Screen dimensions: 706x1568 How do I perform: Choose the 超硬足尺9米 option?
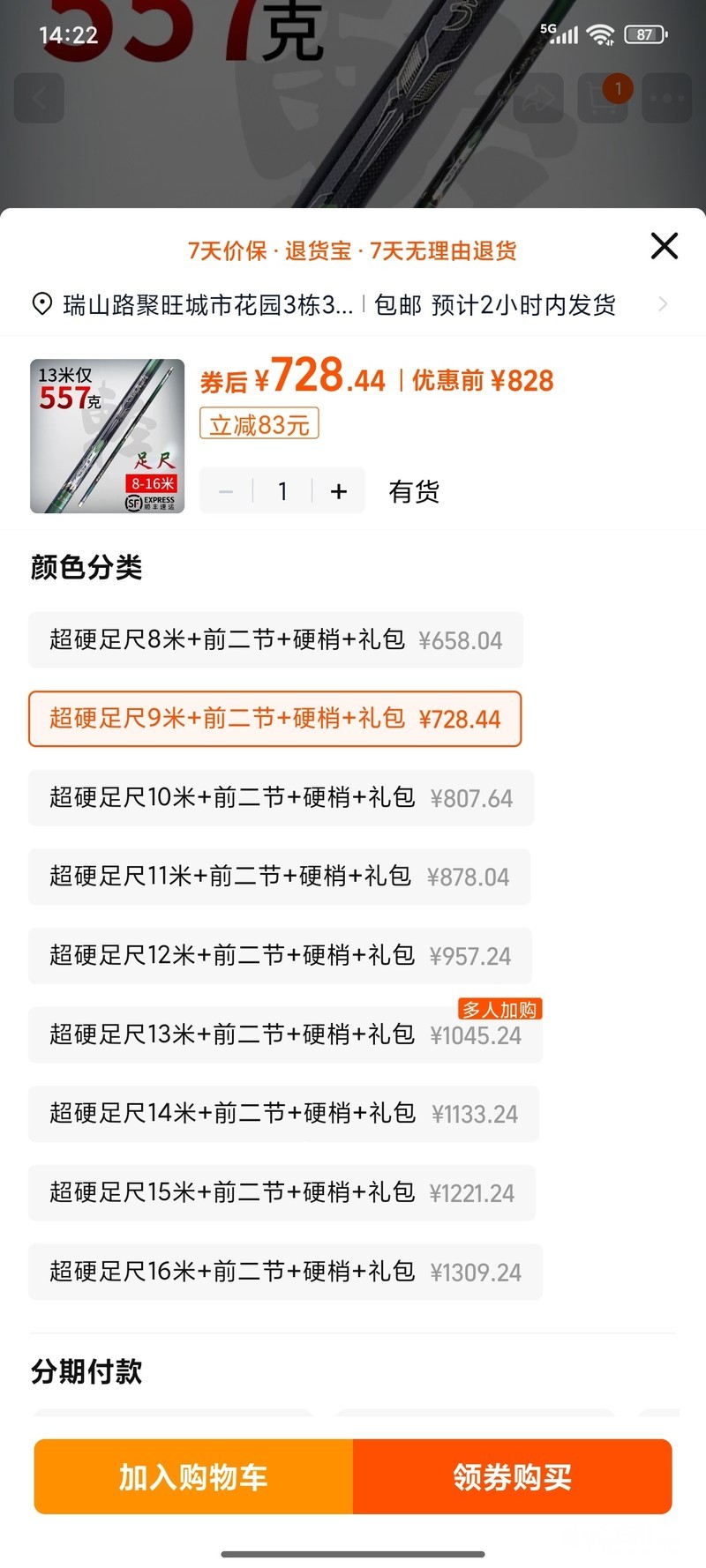(x=275, y=719)
